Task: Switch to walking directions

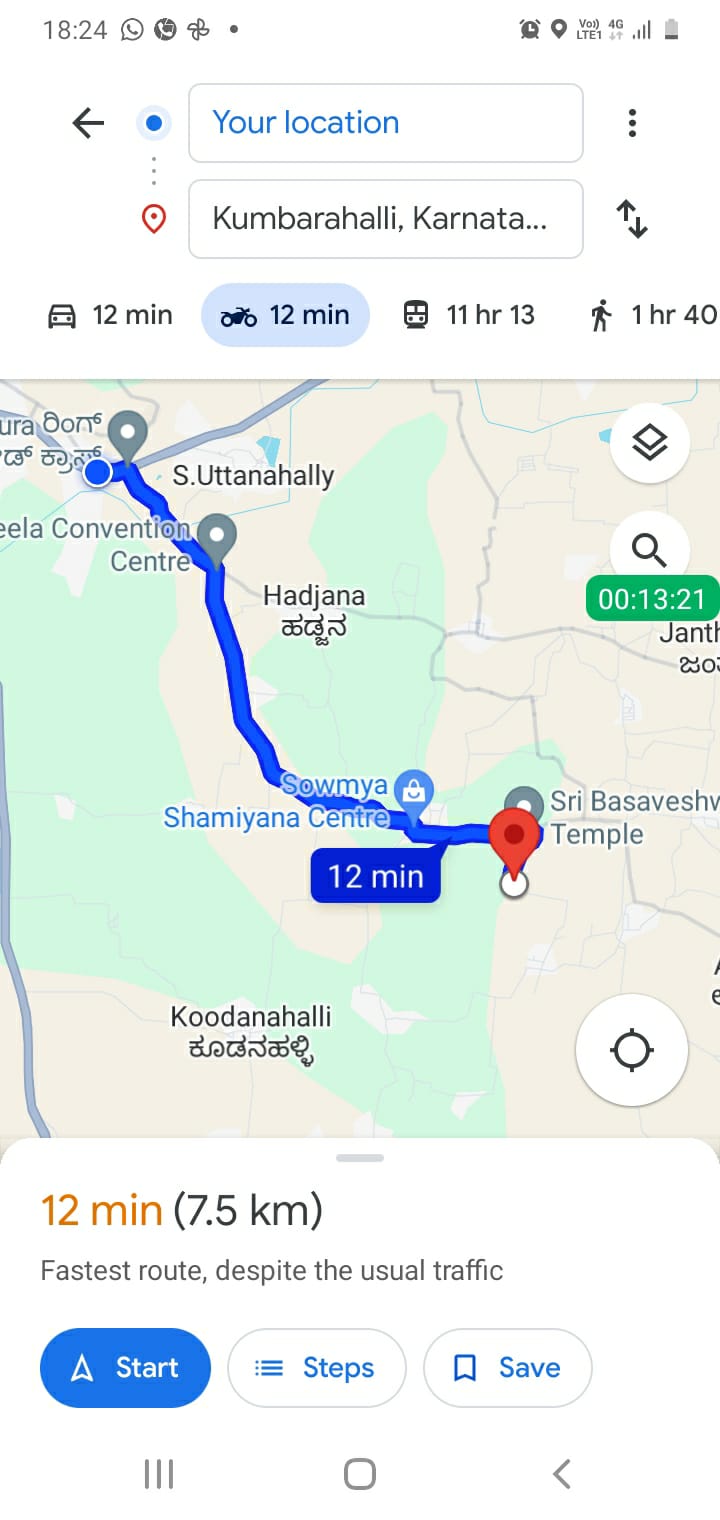Action: point(652,315)
